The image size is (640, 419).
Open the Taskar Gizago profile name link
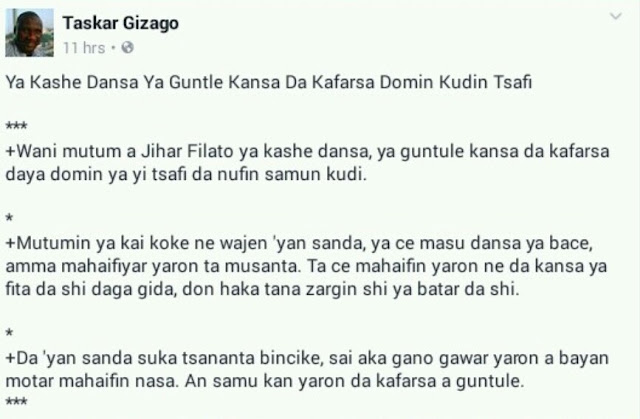[120, 23]
